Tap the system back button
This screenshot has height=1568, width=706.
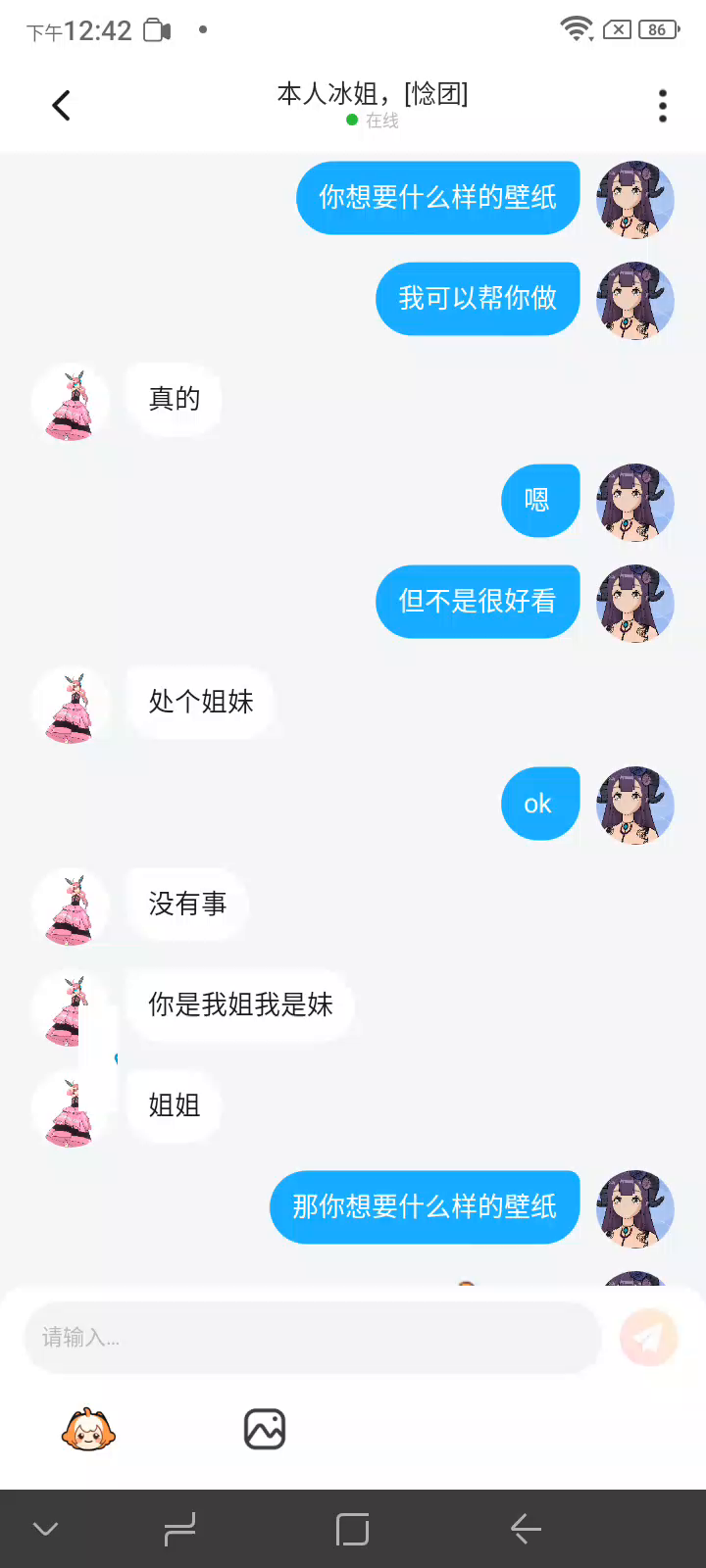coord(526,1529)
